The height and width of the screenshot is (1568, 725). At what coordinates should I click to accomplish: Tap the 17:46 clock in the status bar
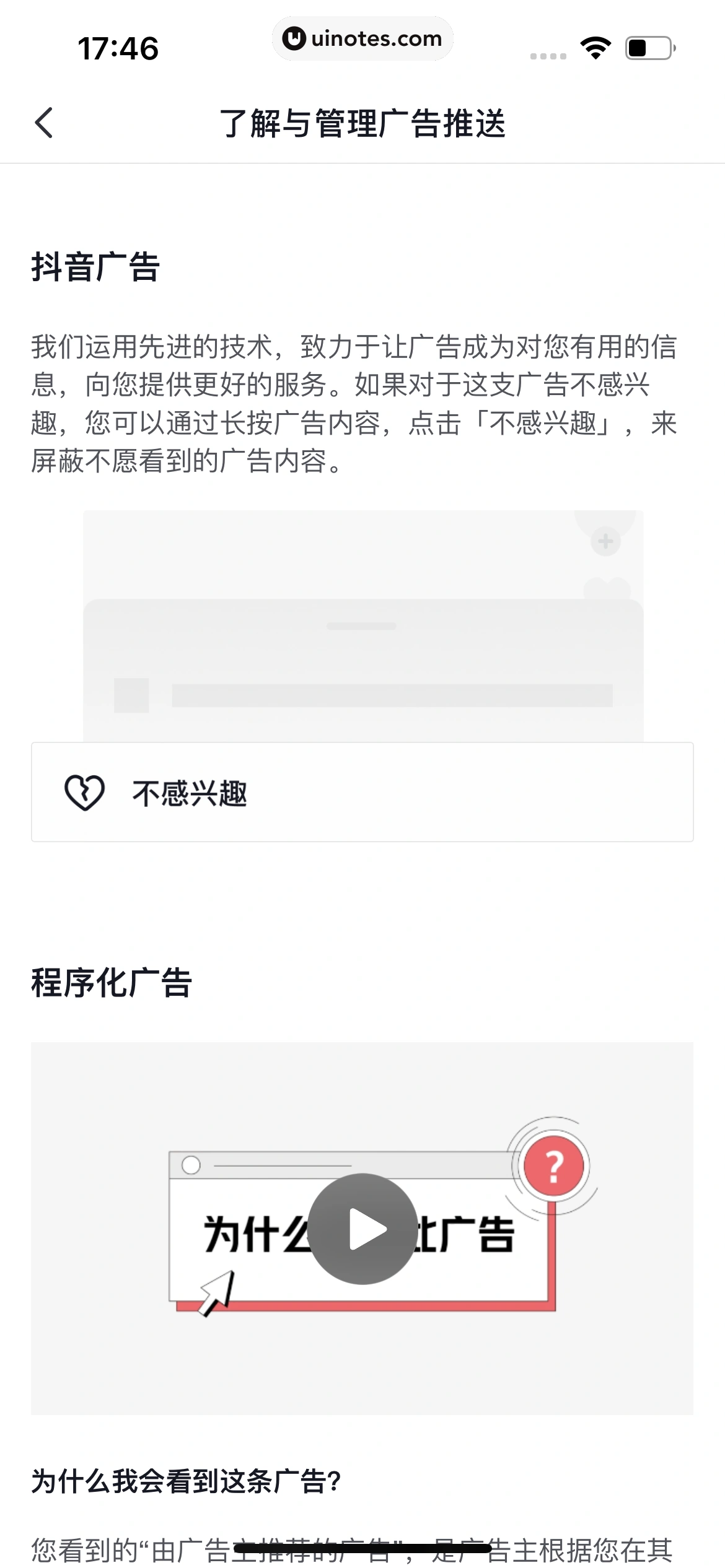coord(119,48)
